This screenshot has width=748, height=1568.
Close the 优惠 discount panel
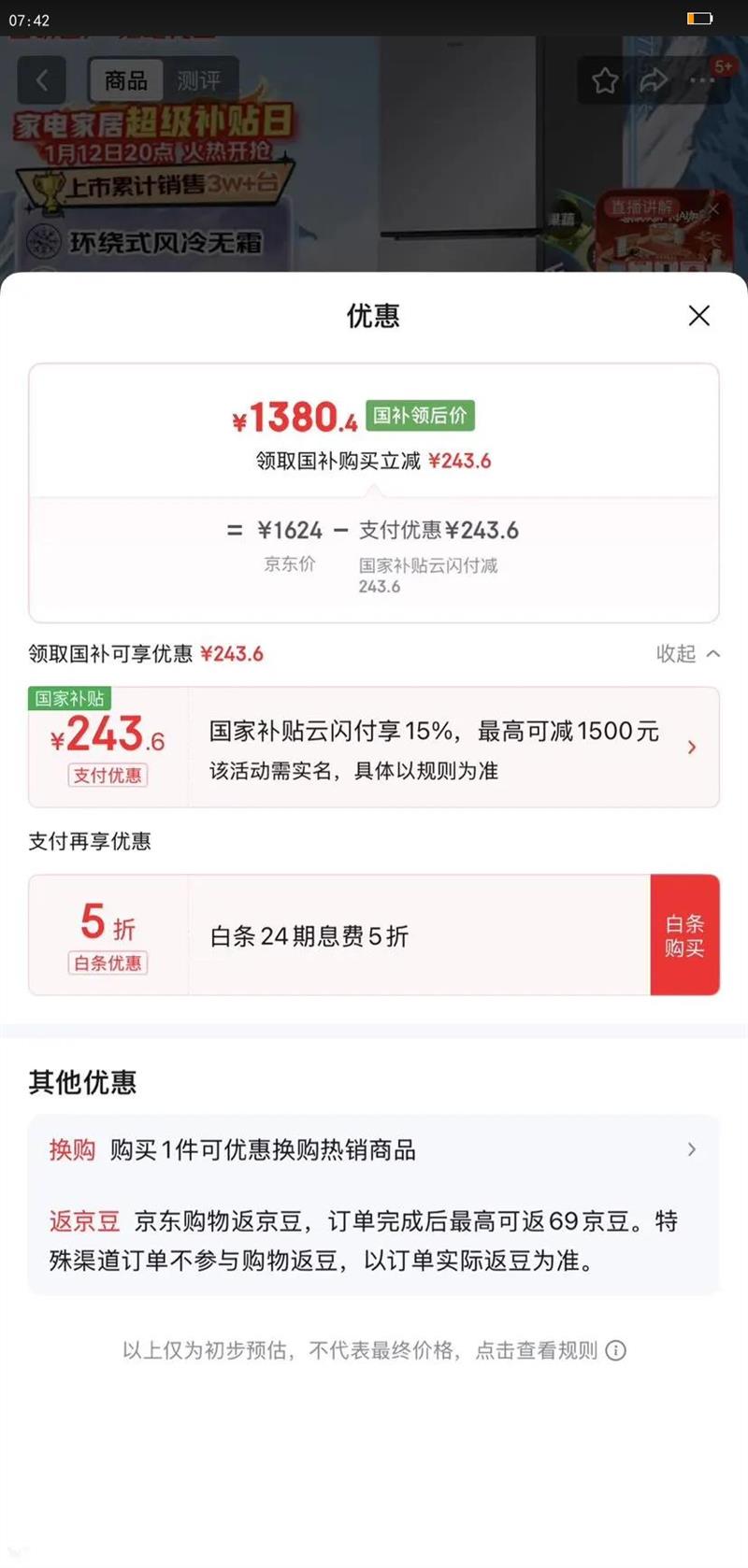tap(698, 316)
